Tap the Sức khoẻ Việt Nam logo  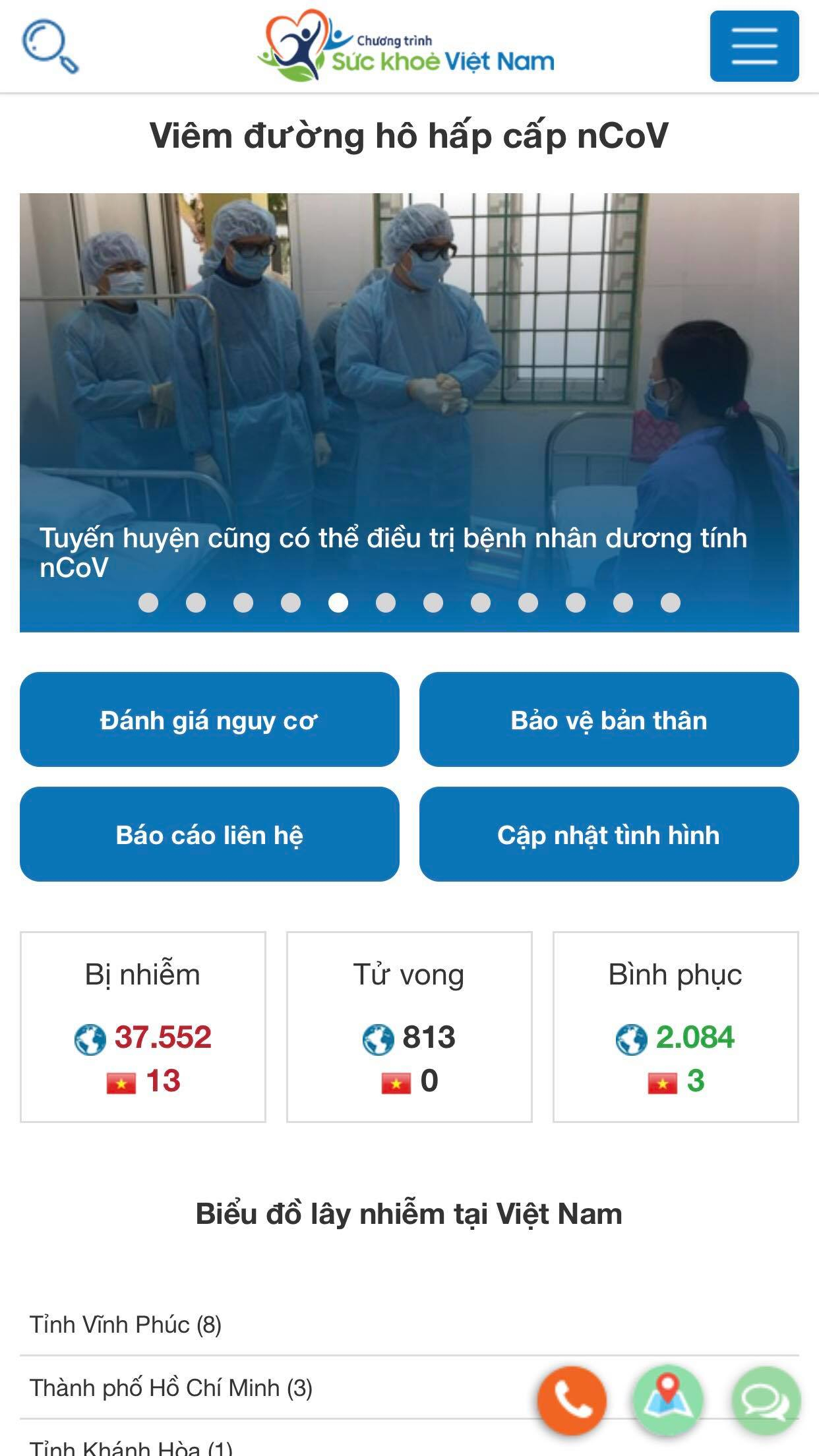pos(406,46)
